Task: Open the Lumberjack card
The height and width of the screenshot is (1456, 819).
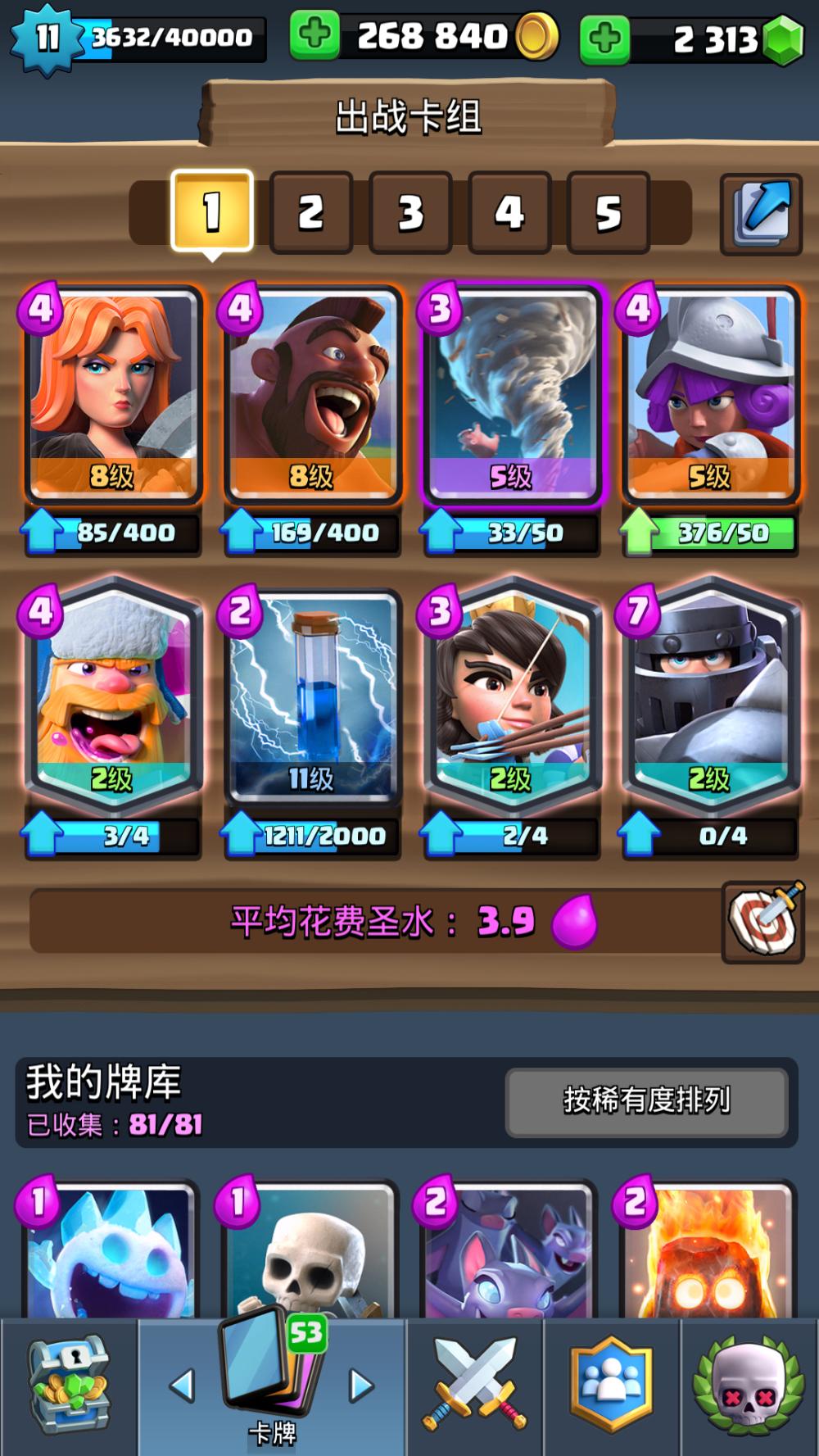Action: click(112, 694)
